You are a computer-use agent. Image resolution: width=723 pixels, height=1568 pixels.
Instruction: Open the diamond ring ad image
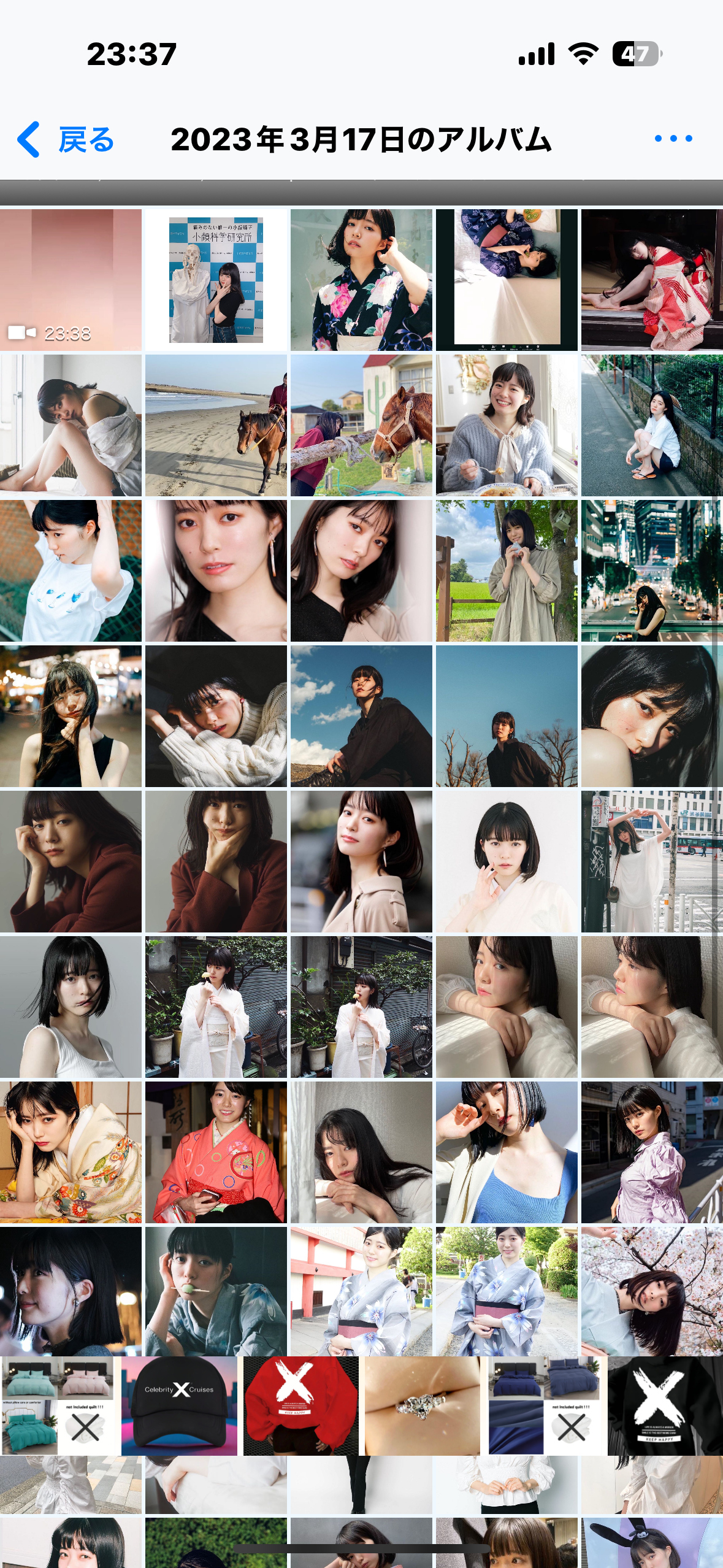click(x=422, y=1405)
